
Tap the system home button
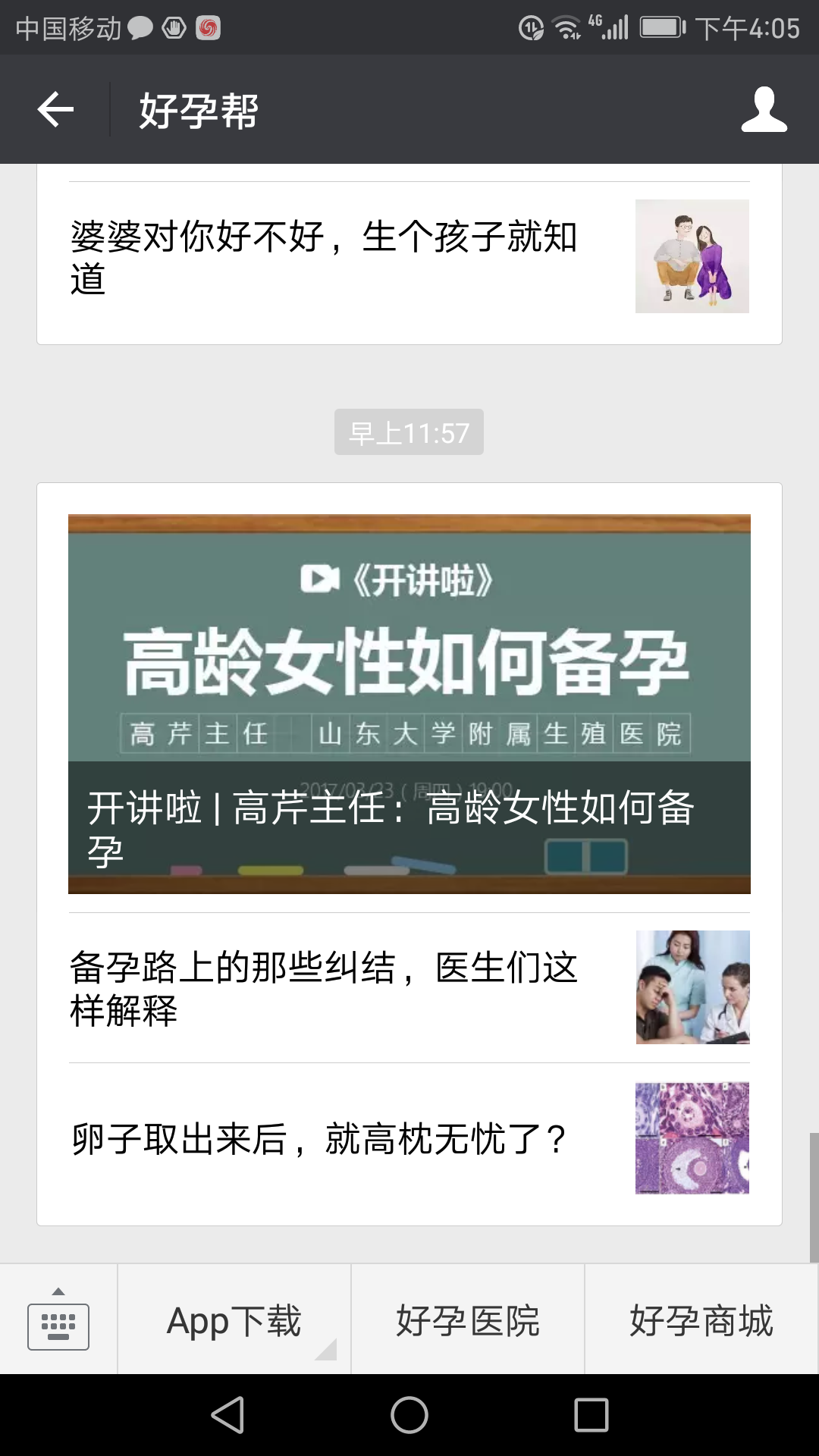pos(409,1415)
